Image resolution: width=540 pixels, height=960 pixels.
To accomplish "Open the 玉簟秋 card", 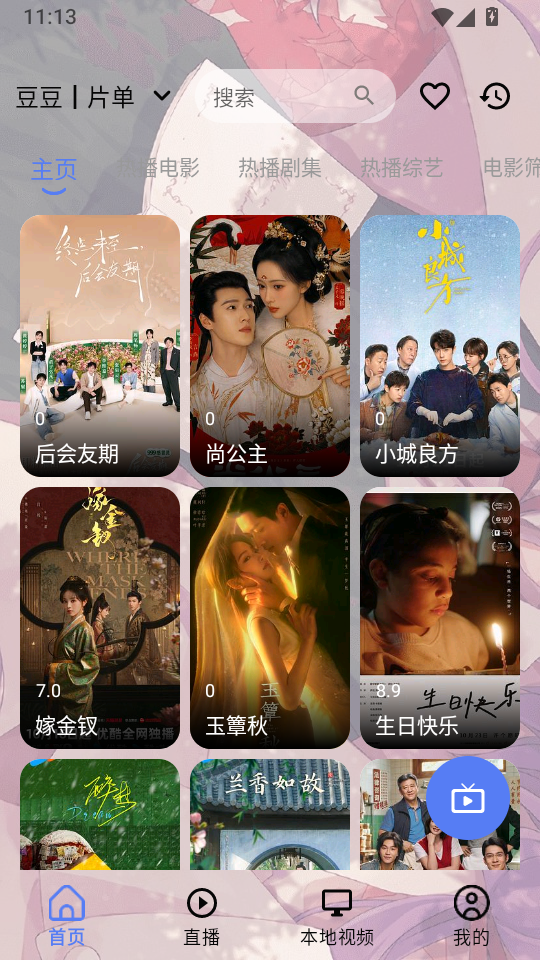I will (x=270, y=618).
